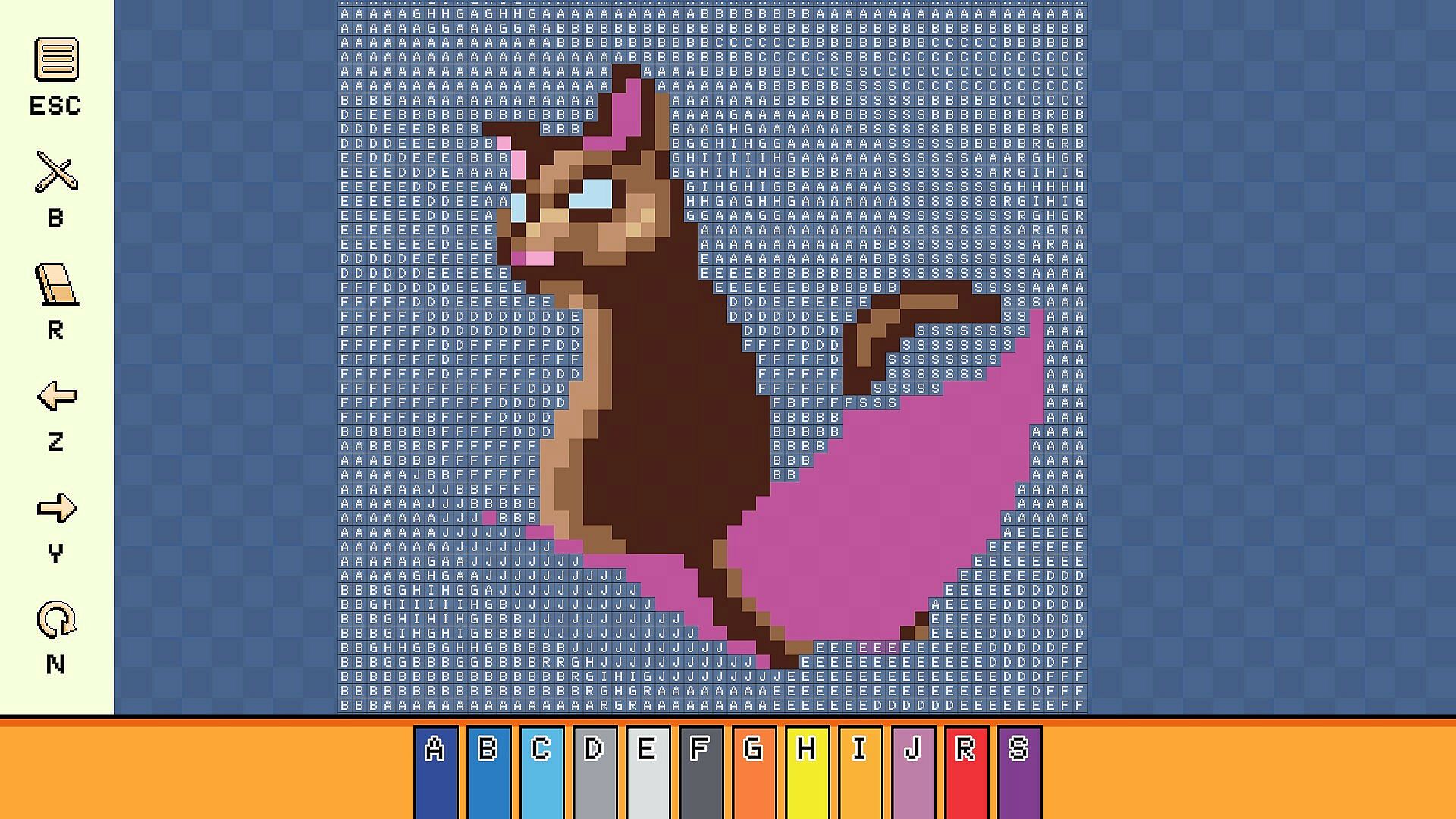Pick color swatch G (orange)
The height and width of the screenshot is (819, 1456).
754,772
